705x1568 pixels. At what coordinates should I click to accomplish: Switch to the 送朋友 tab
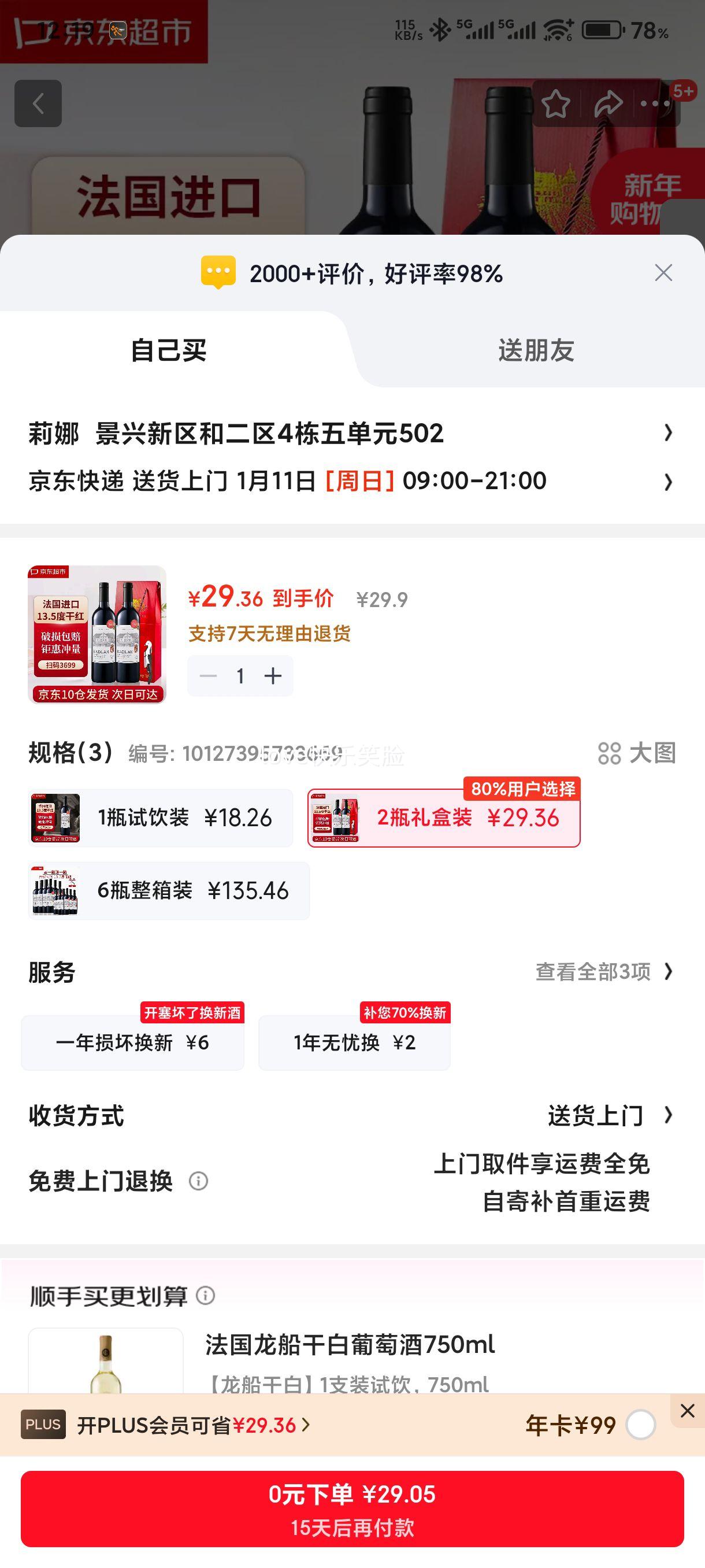point(535,351)
